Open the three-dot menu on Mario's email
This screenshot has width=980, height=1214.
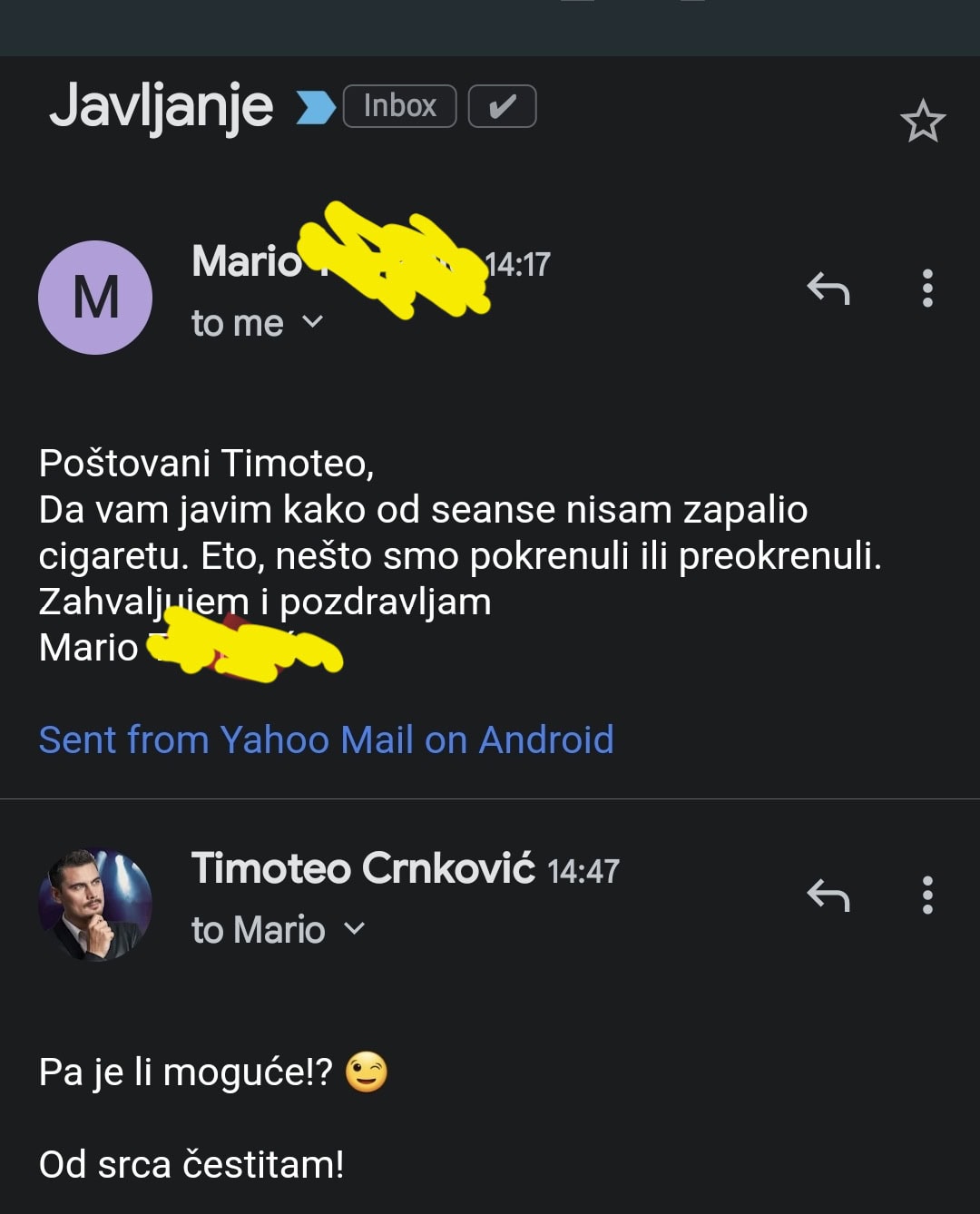[927, 289]
